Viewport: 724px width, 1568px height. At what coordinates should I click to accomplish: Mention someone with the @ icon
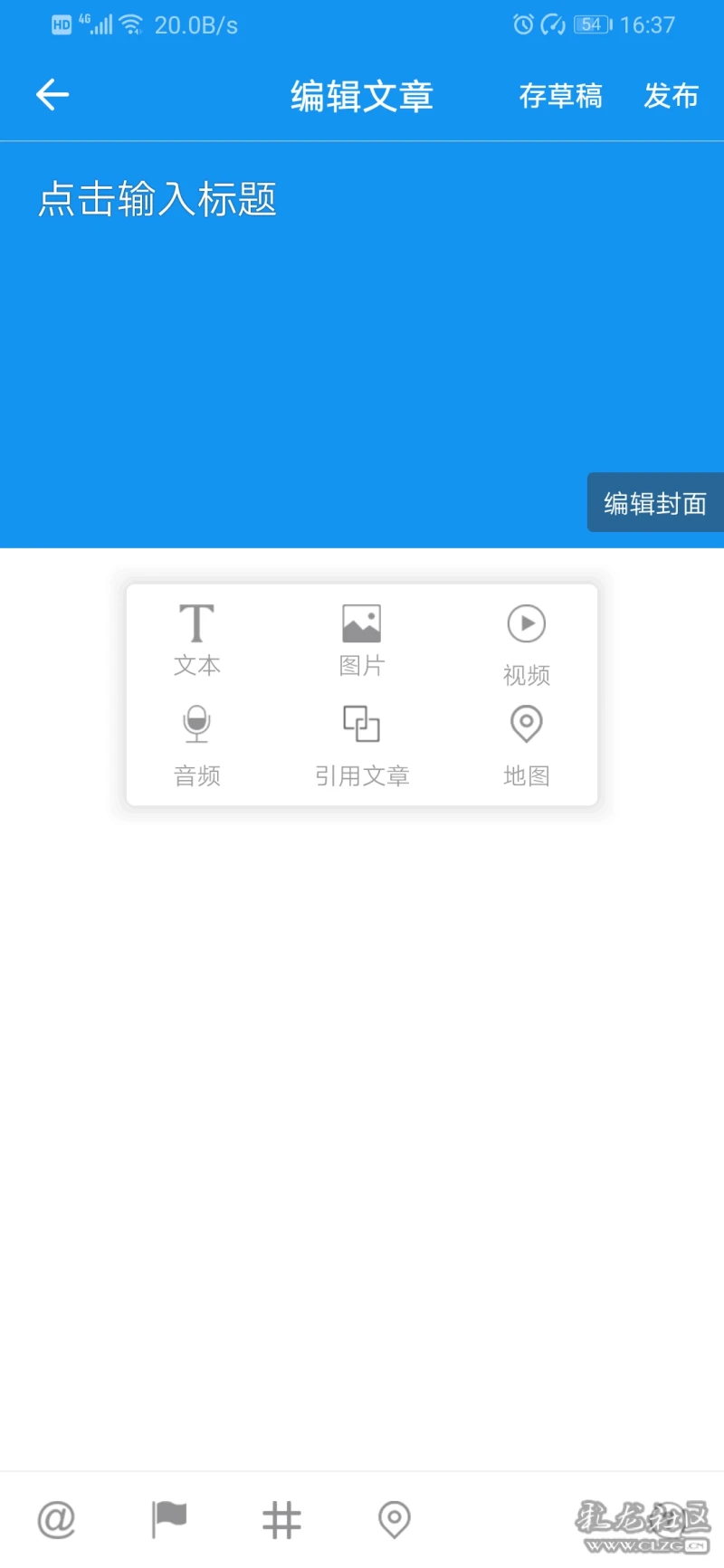tap(56, 1519)
